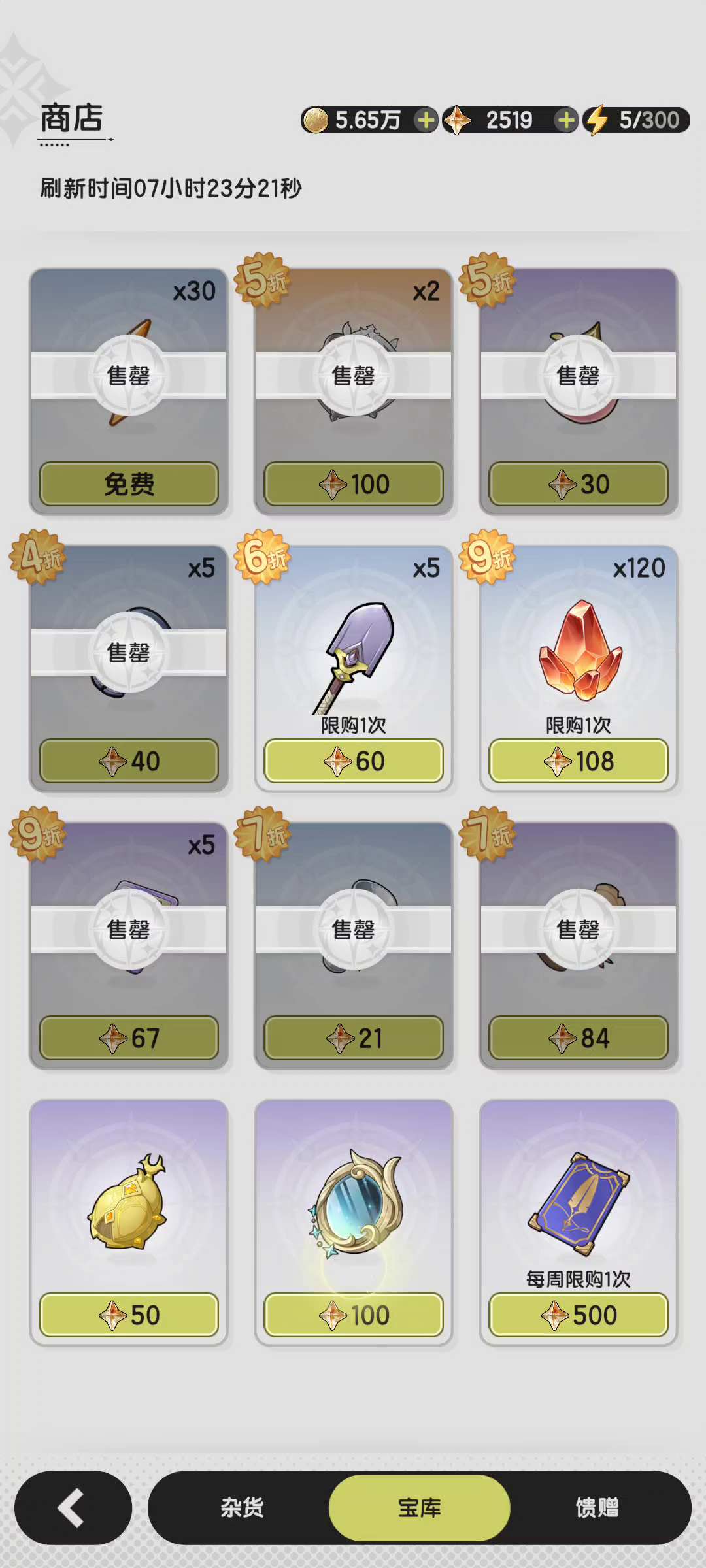Screen dimensions: 706x1568
Task: Purchase the golden item for 50 gems
Action: (129, 1315)
